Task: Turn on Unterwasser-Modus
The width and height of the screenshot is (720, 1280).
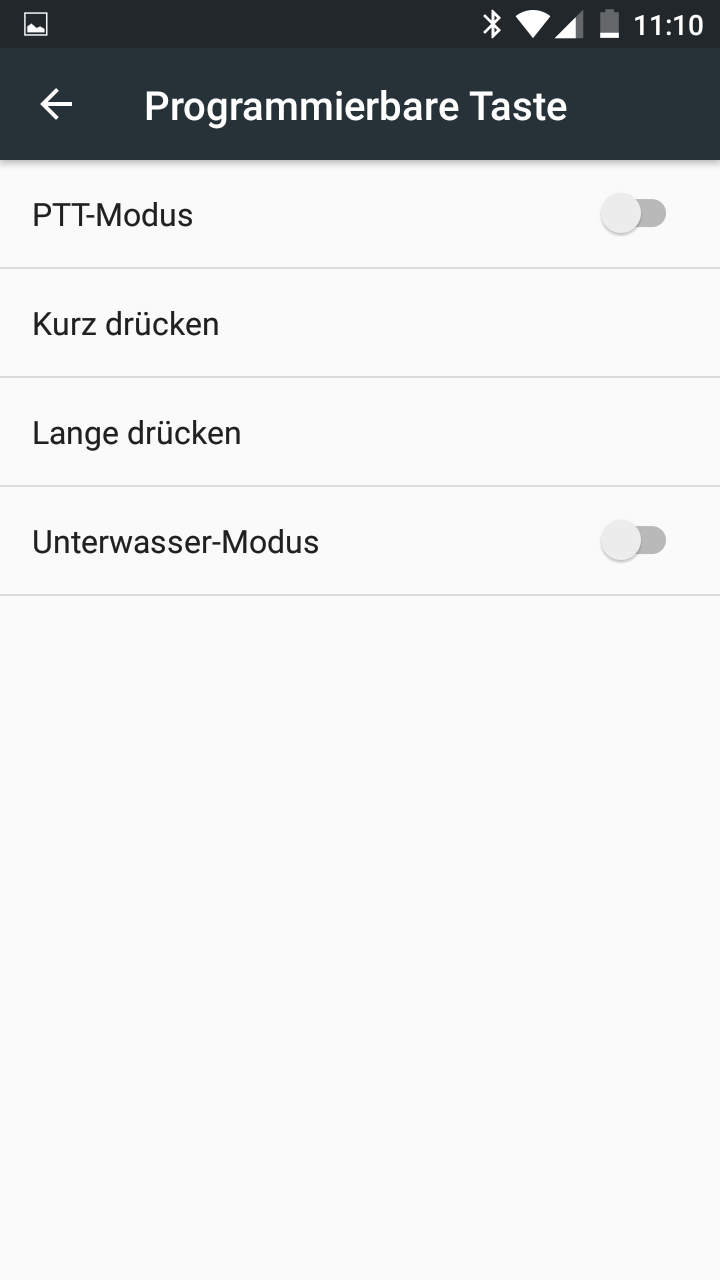Action: click(633, 541)
